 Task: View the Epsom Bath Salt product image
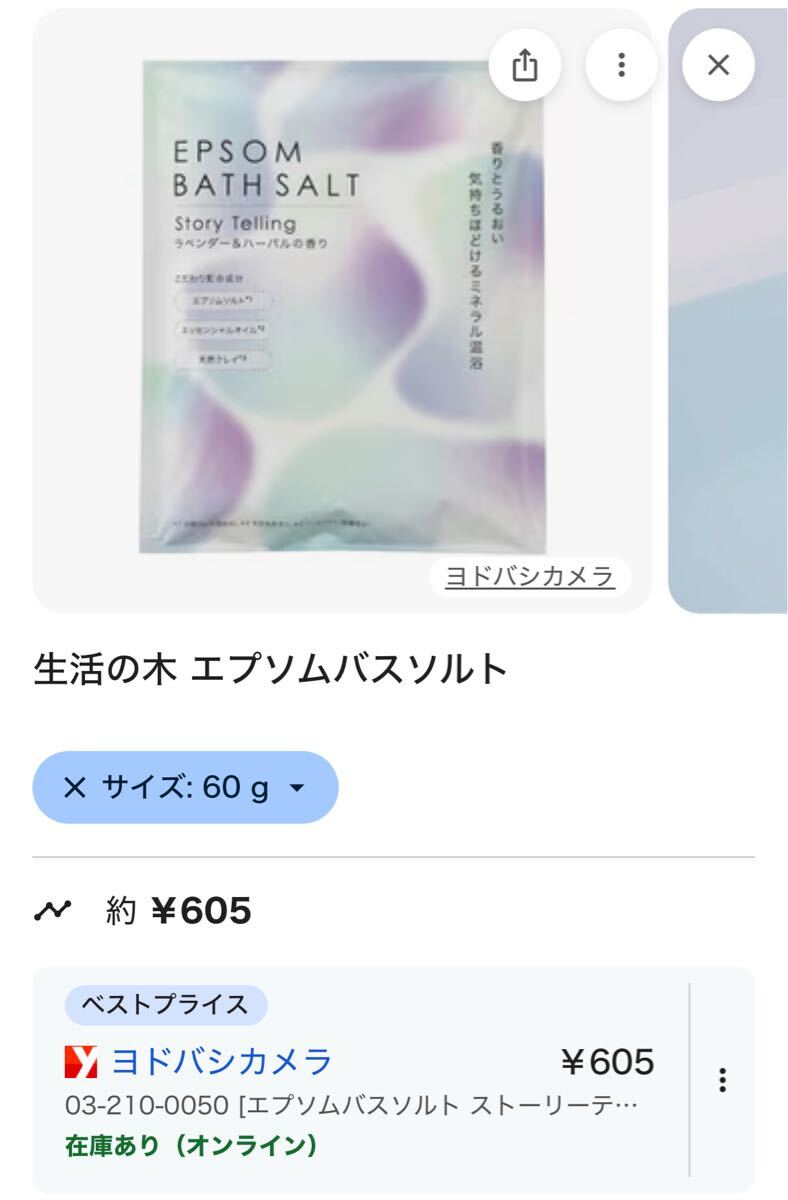tap(342, 306)
